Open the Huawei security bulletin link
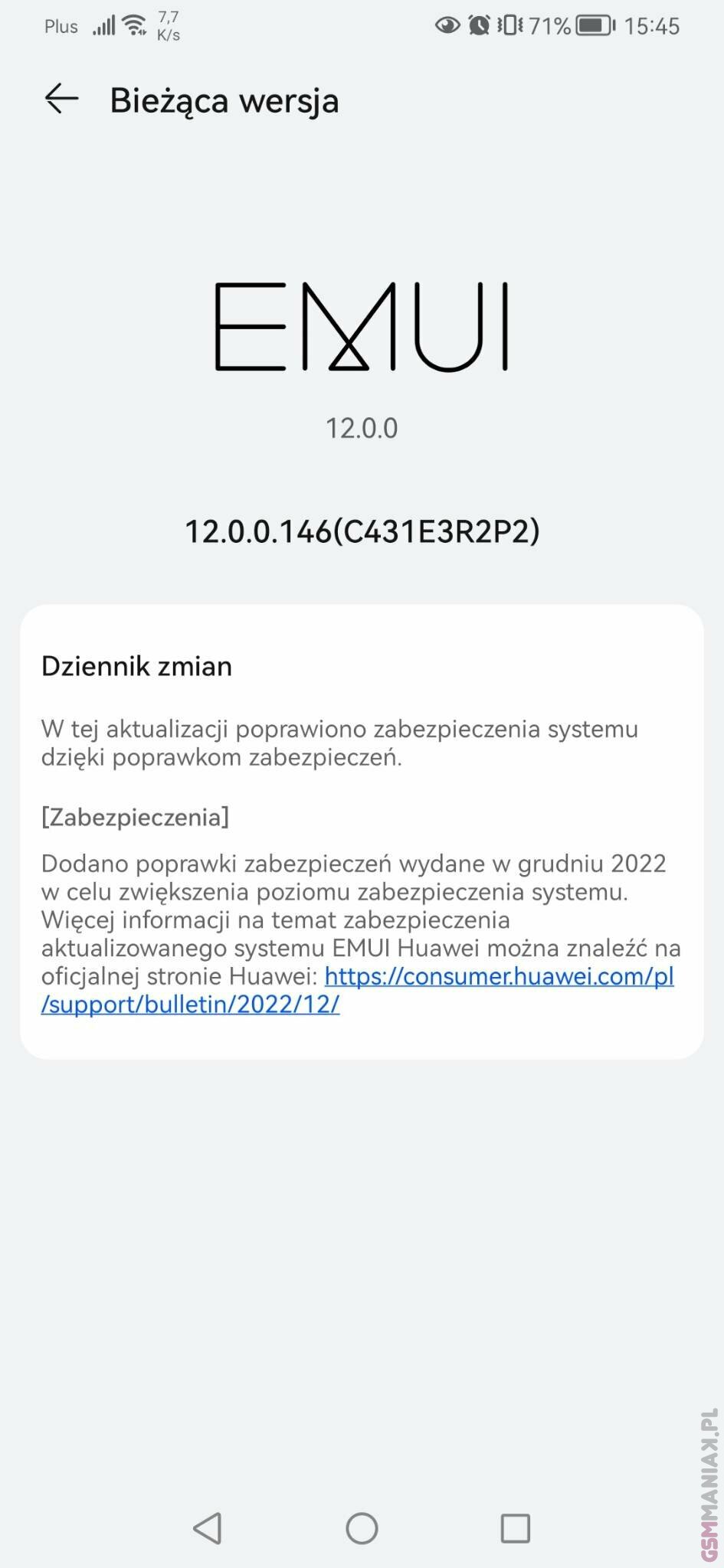 358,990
